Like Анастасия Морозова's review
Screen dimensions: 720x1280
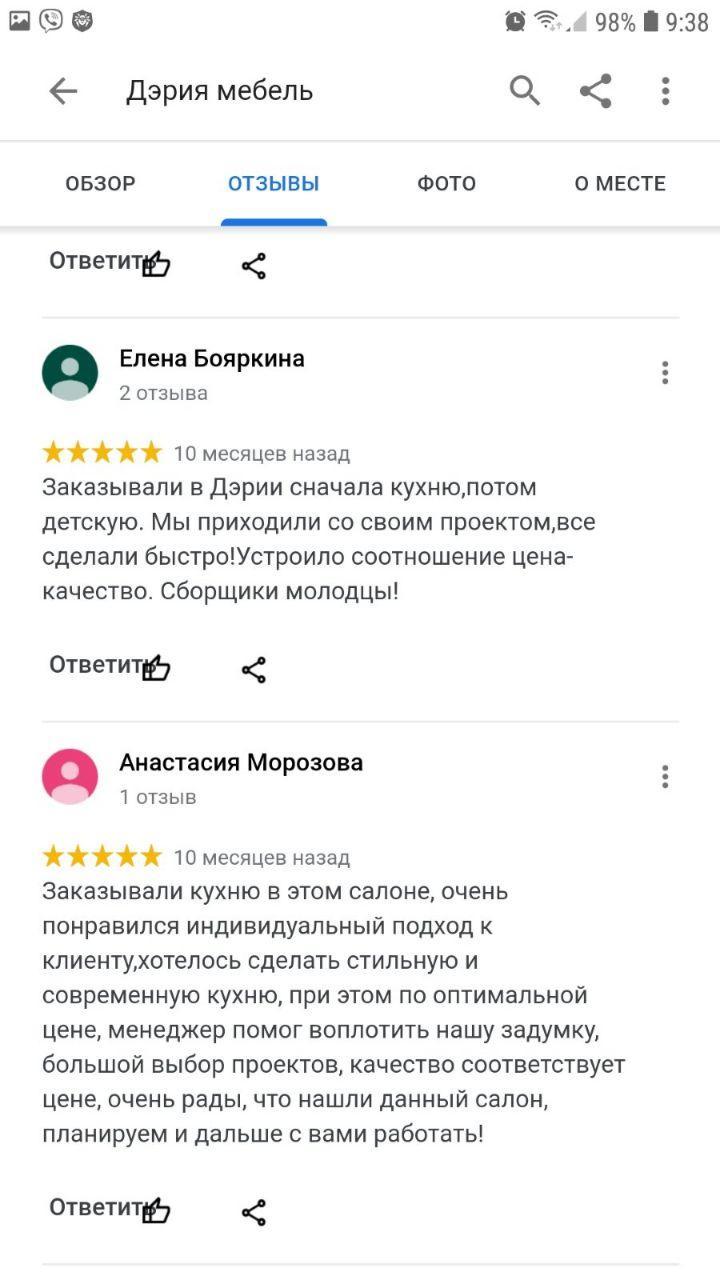158,1212
